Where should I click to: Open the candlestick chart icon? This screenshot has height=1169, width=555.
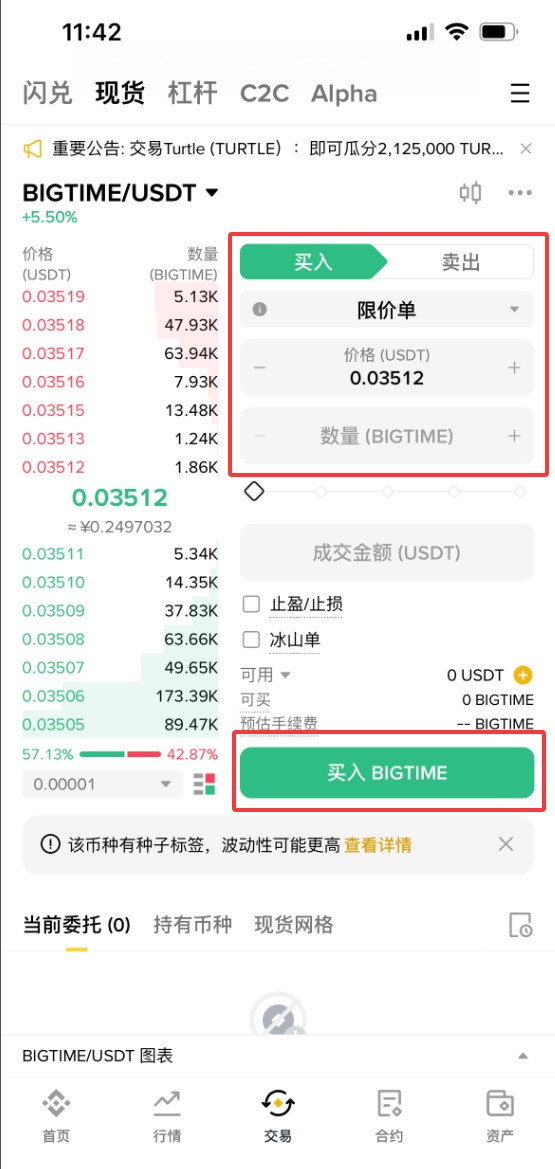(x=470, y=193)
